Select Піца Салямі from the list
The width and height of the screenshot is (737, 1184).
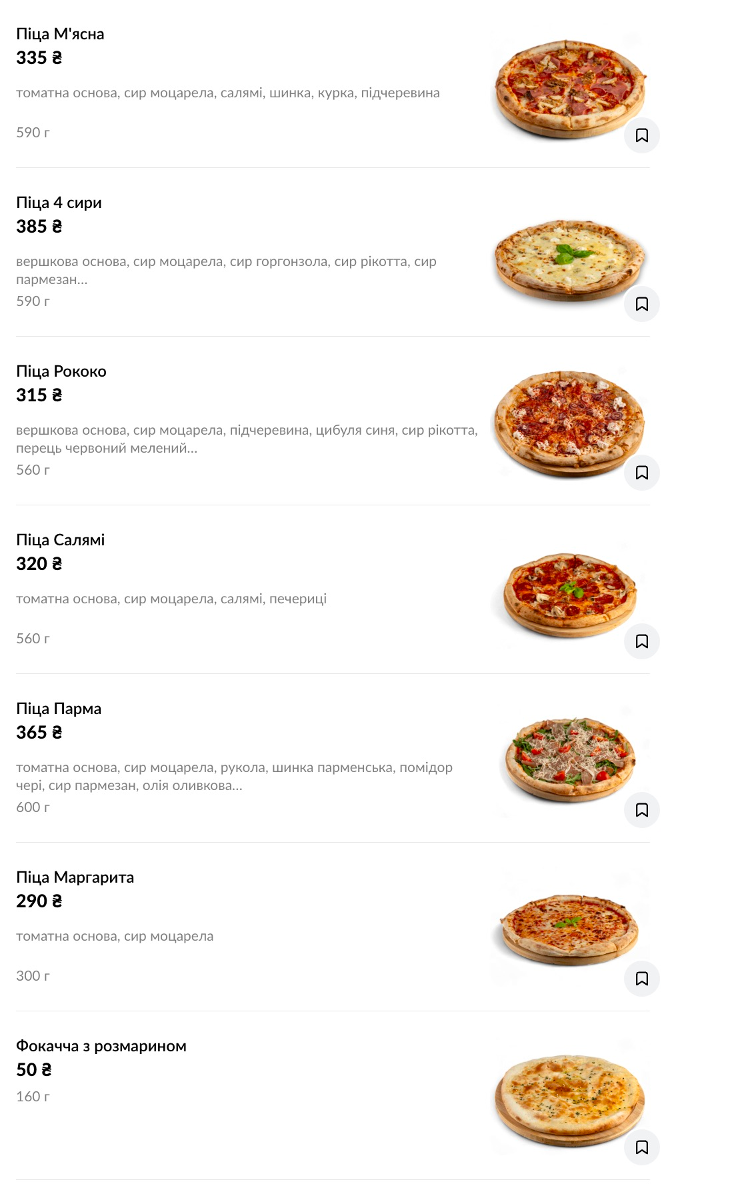333,590
